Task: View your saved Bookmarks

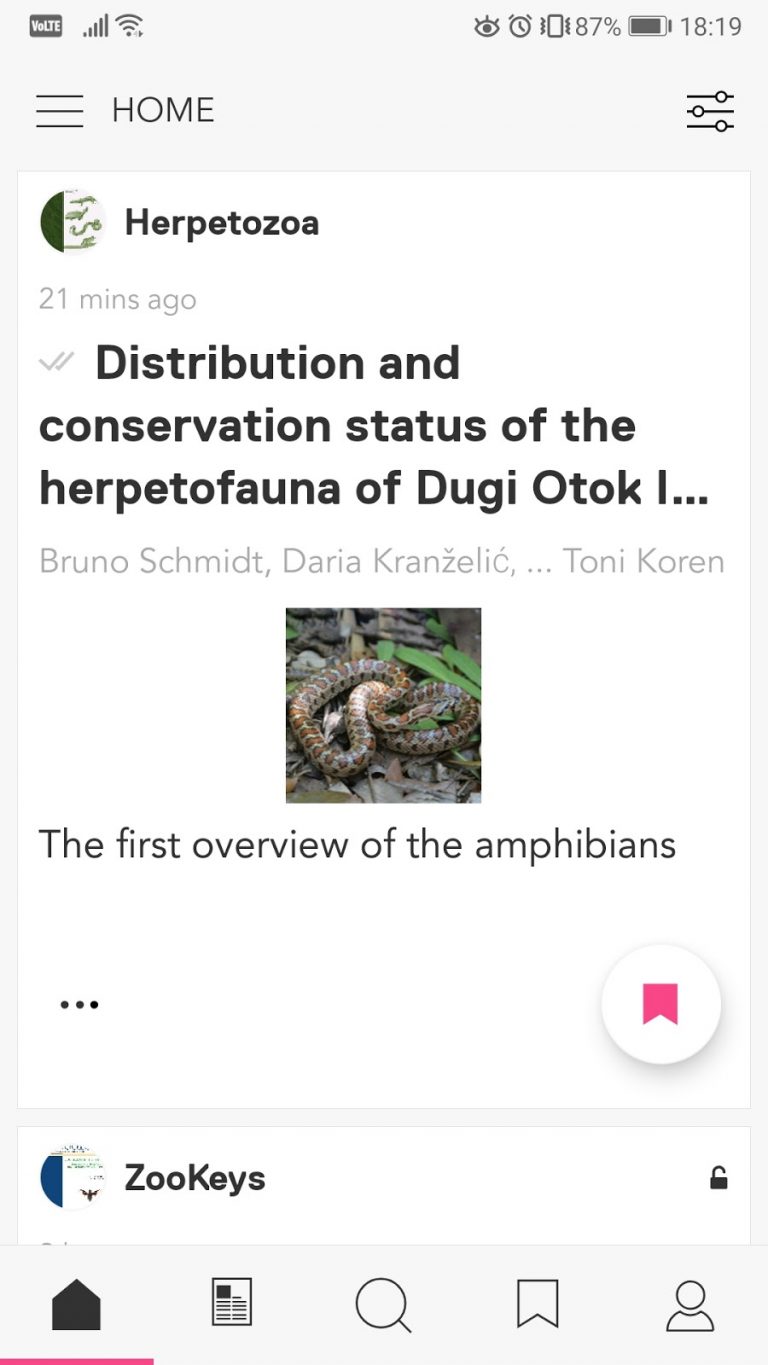Action: (537, 1301)
